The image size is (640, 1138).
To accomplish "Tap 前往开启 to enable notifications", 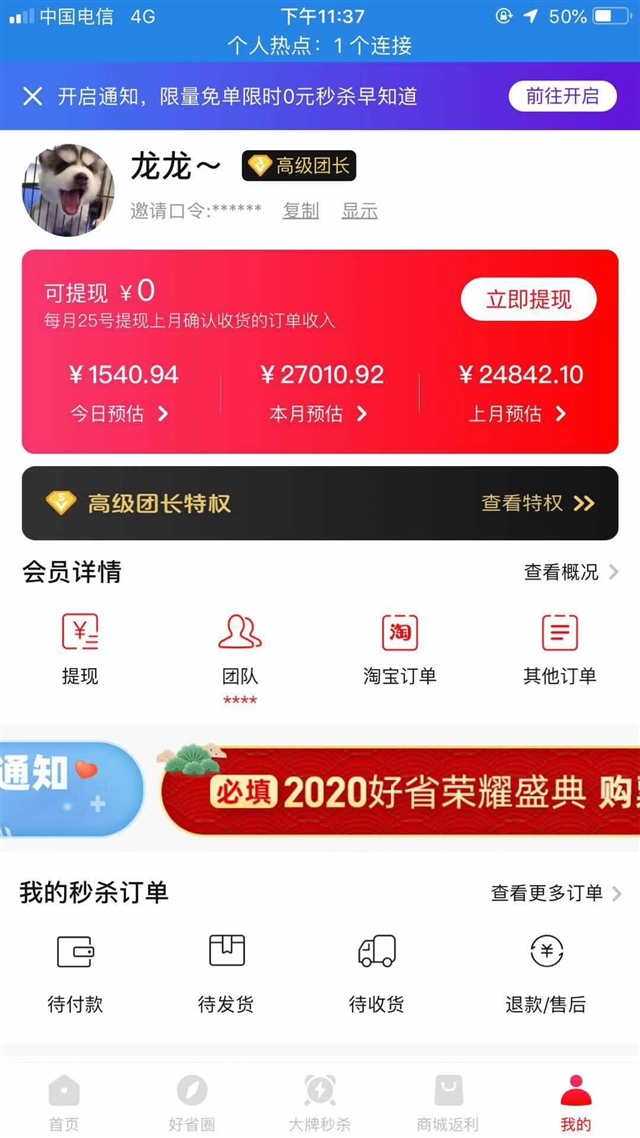I will (562, 96).
